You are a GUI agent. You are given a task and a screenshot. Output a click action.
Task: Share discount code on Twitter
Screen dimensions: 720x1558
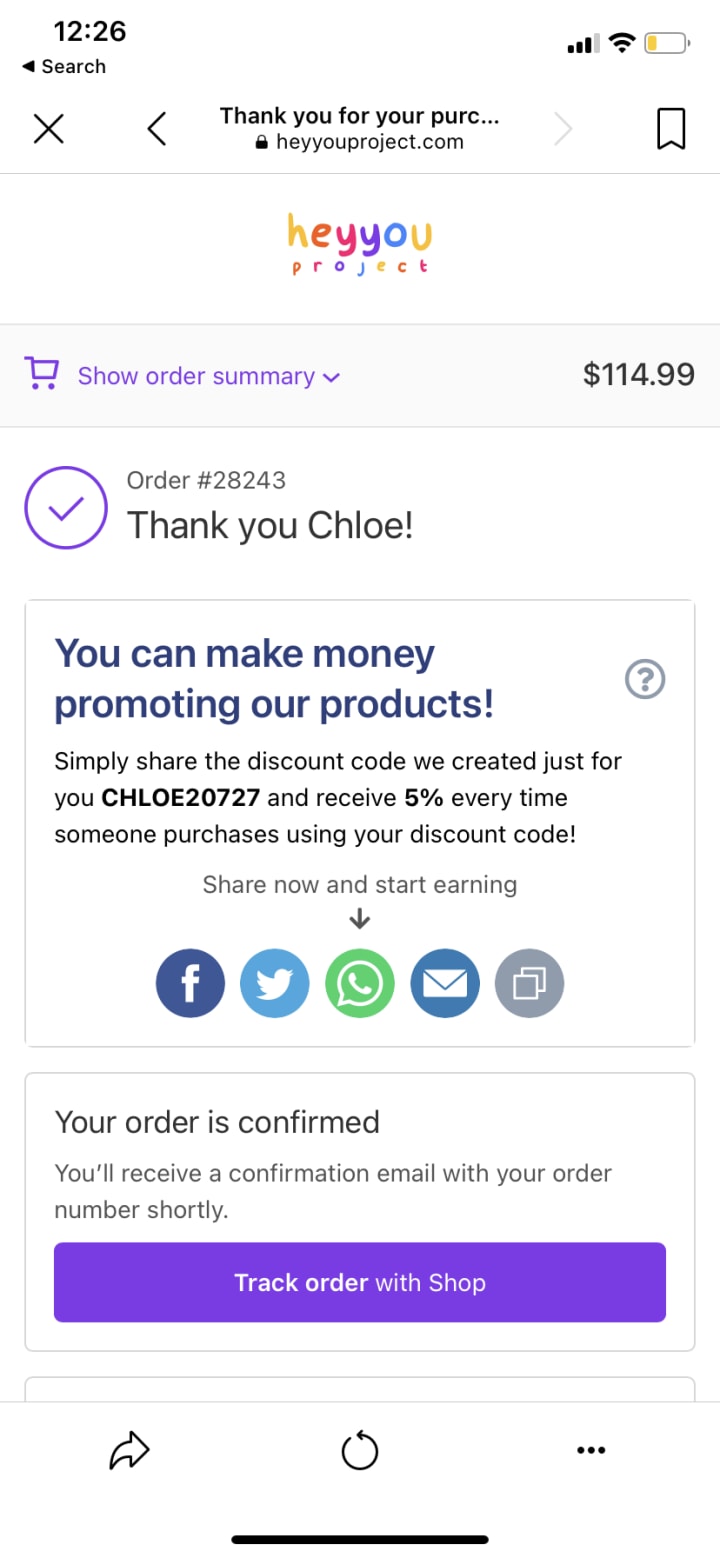click(x=275, y=983)
